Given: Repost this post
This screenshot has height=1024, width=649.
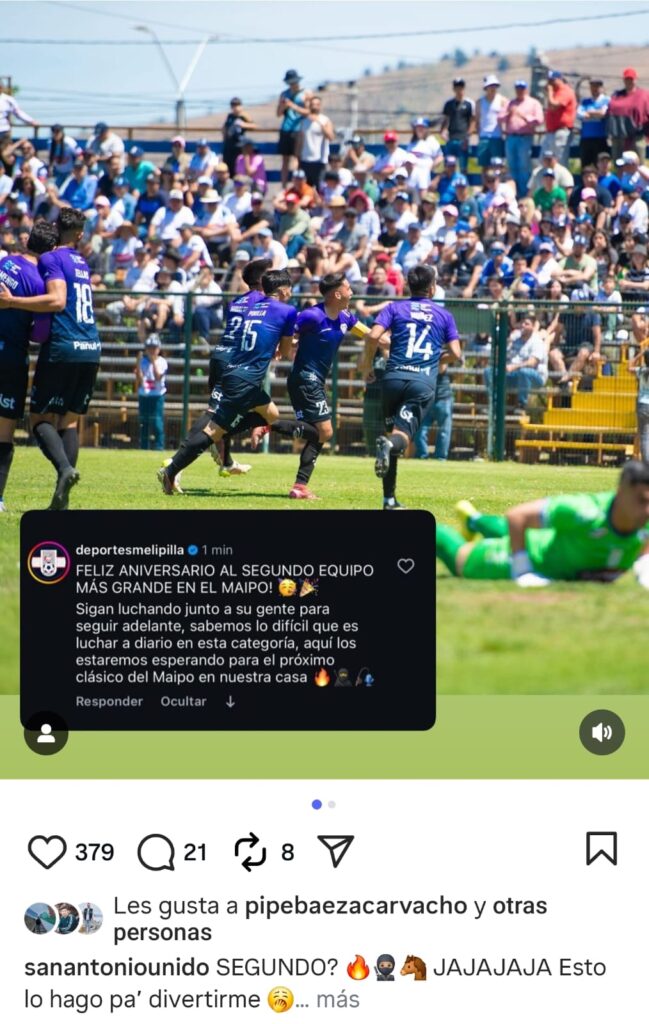Looking at the screenshot, I should tap(250, 852).
